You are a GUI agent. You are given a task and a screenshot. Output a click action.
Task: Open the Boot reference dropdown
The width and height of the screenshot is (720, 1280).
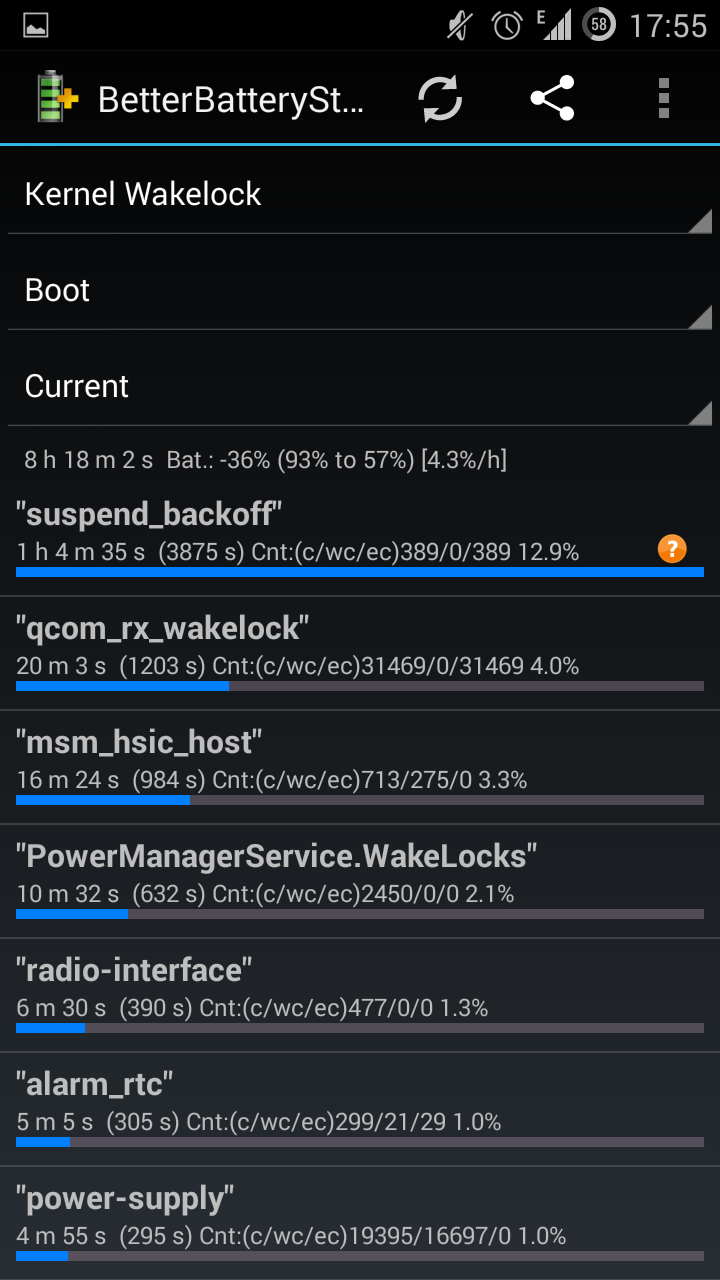point(360,290)
